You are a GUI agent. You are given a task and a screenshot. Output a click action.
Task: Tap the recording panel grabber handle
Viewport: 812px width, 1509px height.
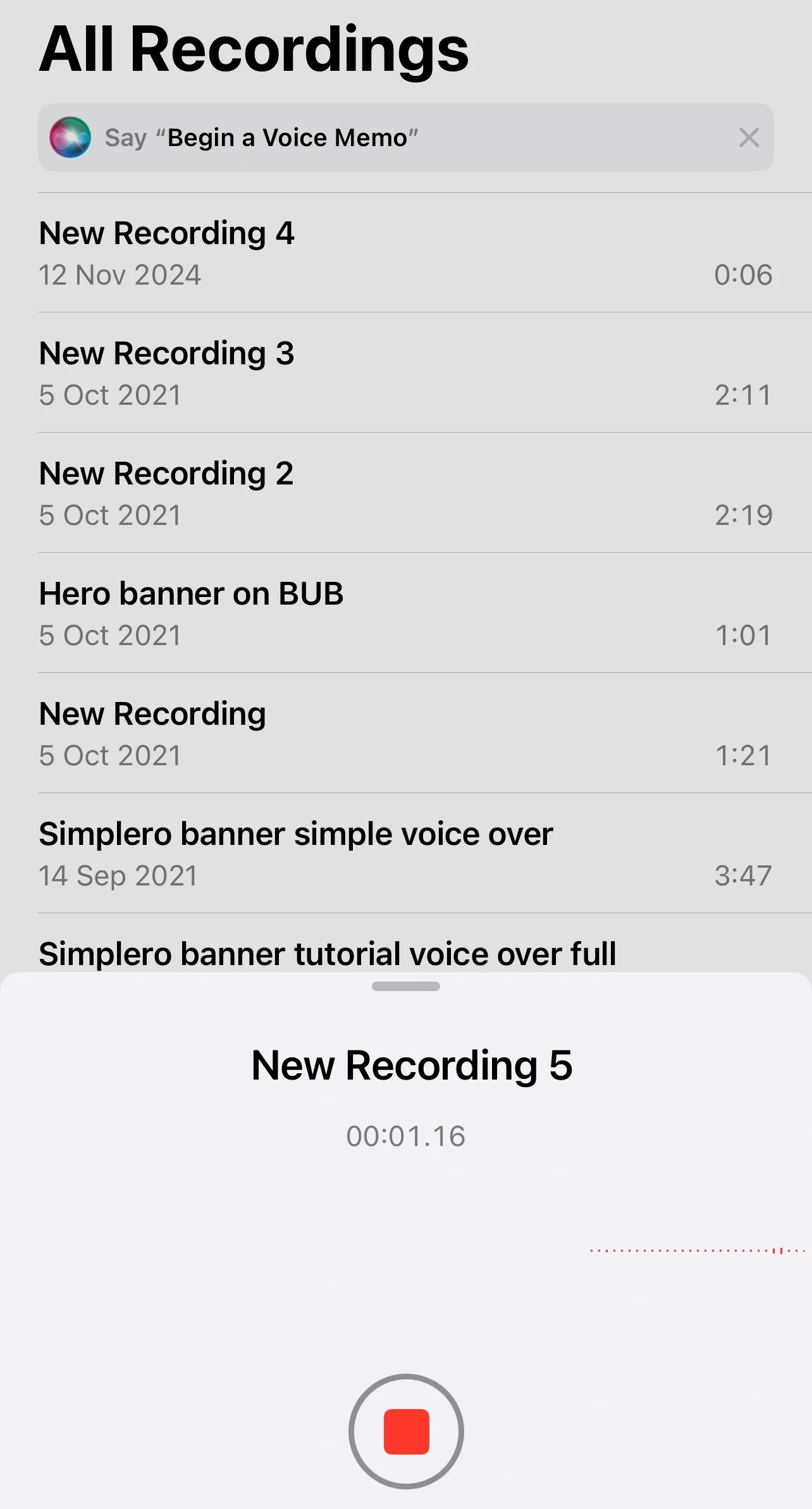click(x=406, y=987)
